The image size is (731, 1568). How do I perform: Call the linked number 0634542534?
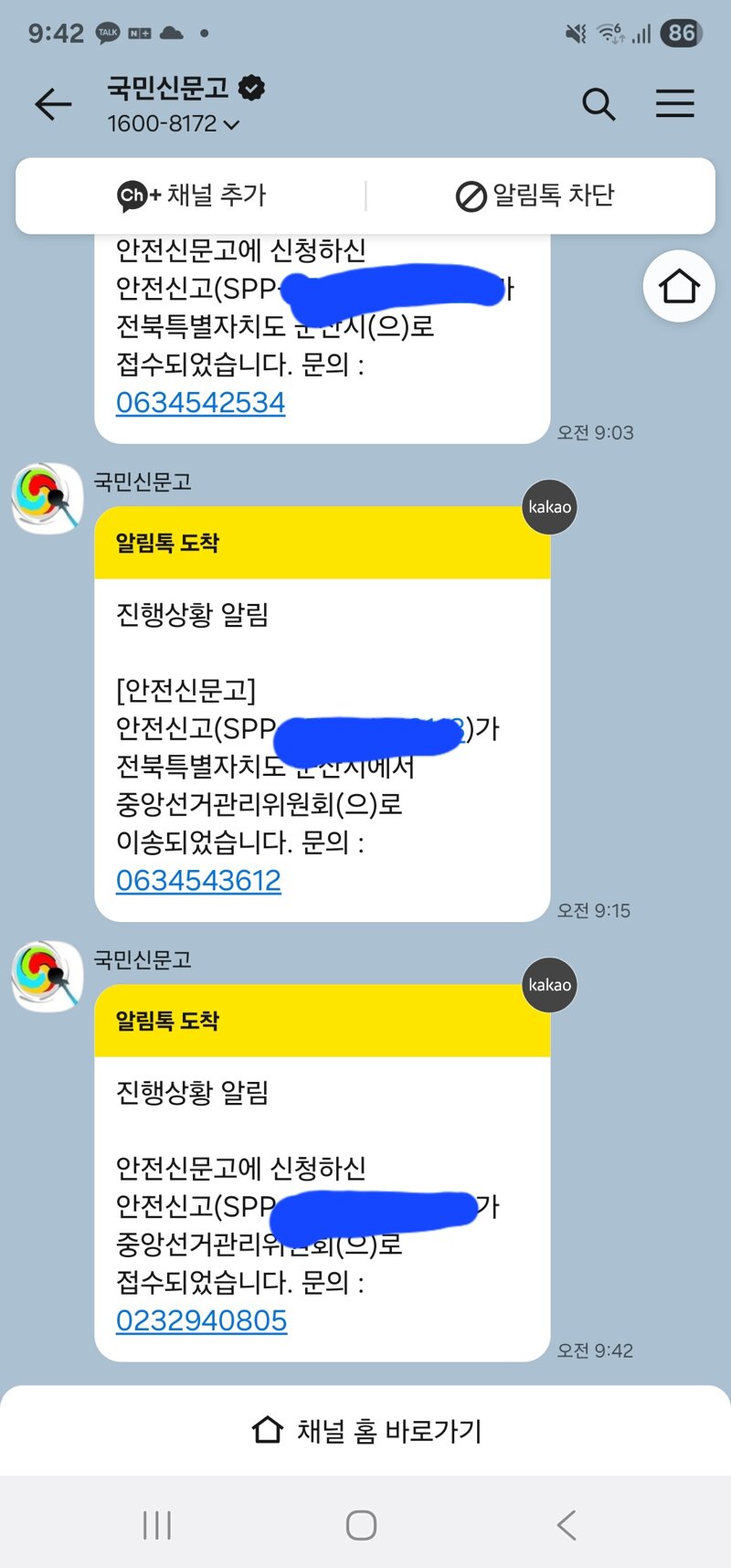200,402
